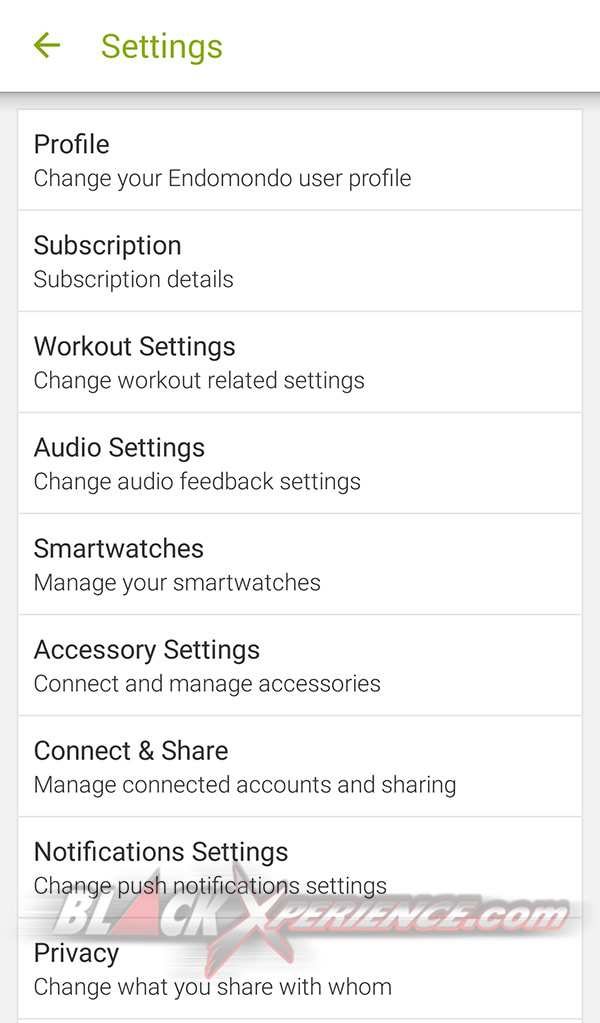The image size is (600, 1023).
Task: Select Audio Settings
Action: [x=300, y=463]
